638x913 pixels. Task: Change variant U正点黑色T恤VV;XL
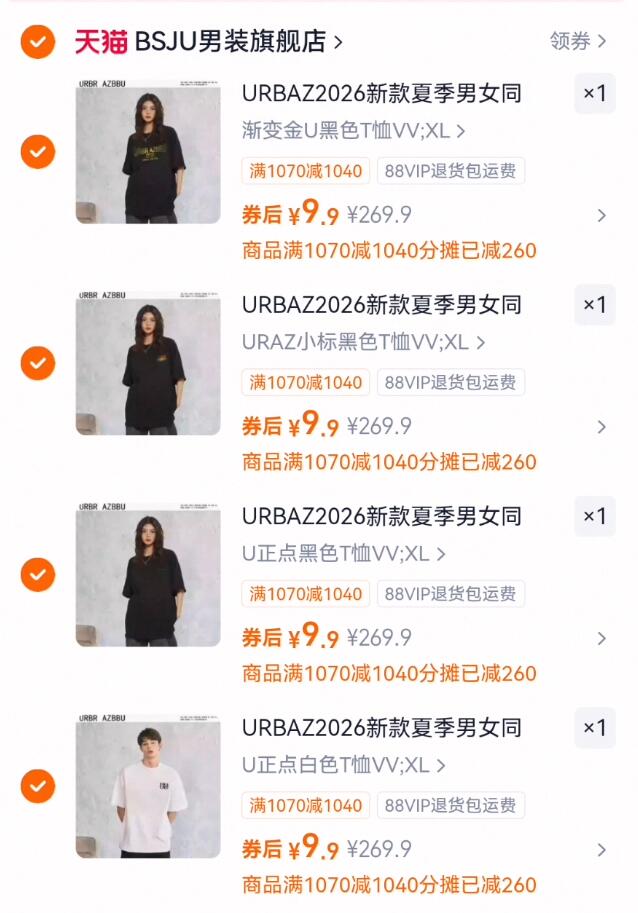(343, 553)
